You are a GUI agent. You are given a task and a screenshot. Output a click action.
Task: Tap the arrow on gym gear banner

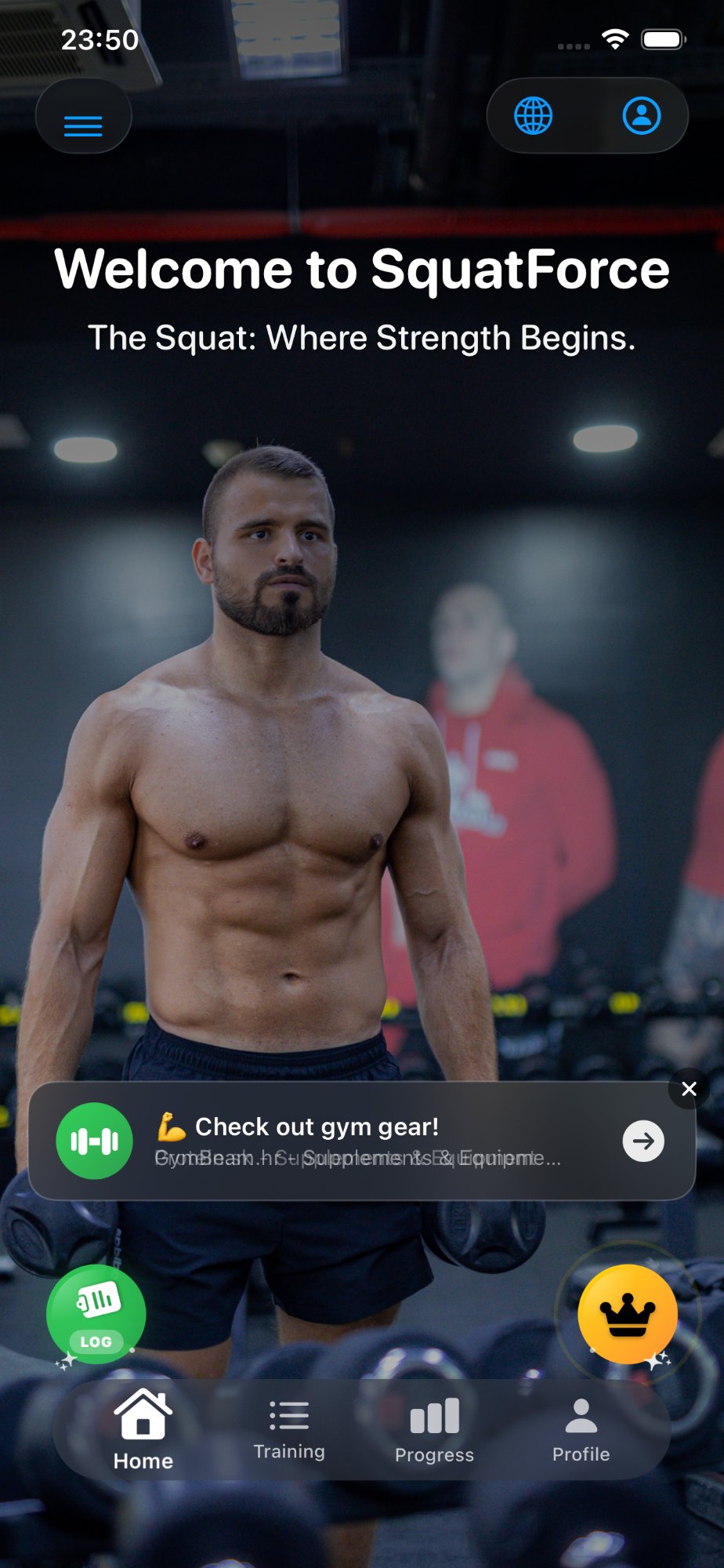click(643, 1141)
